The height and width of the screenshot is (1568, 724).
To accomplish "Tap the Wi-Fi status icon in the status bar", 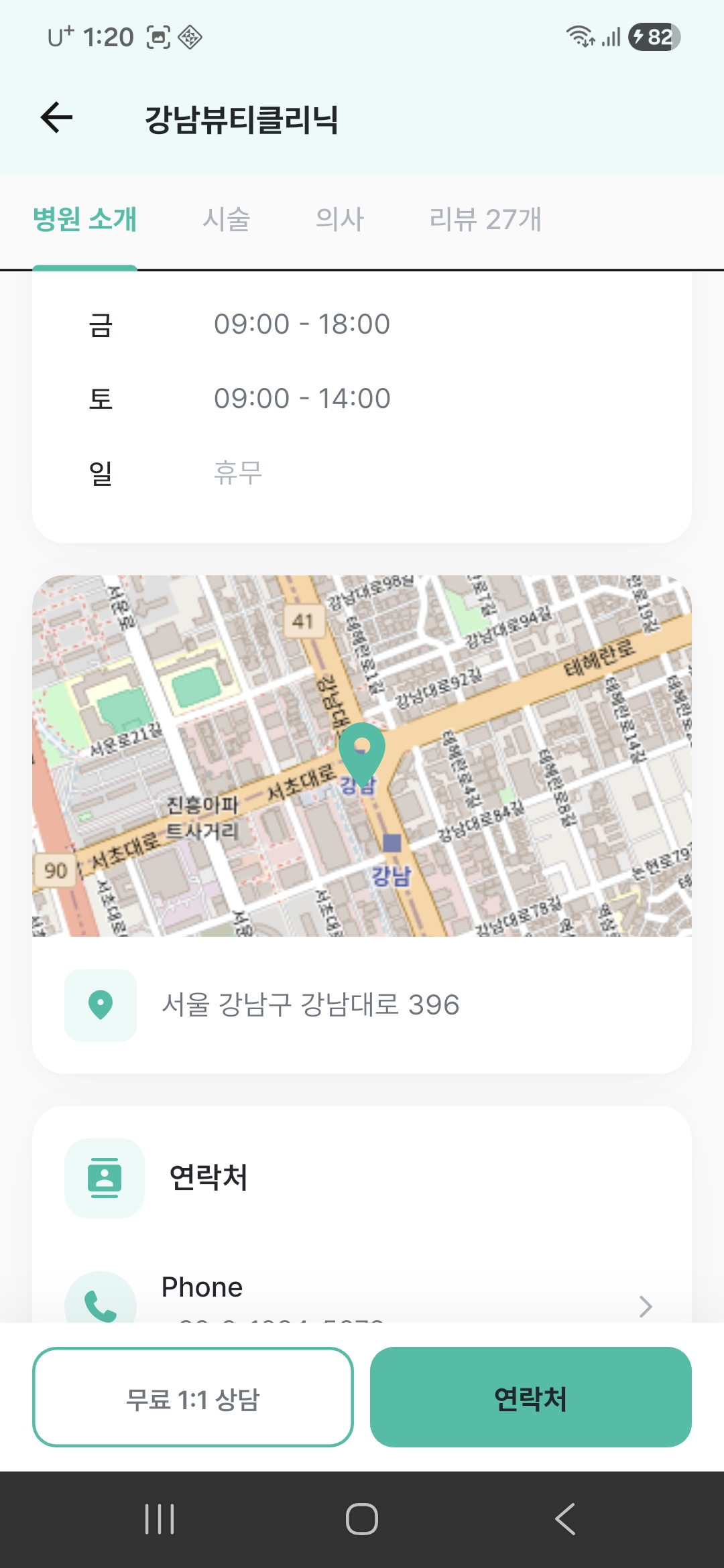I will point(579,37).
